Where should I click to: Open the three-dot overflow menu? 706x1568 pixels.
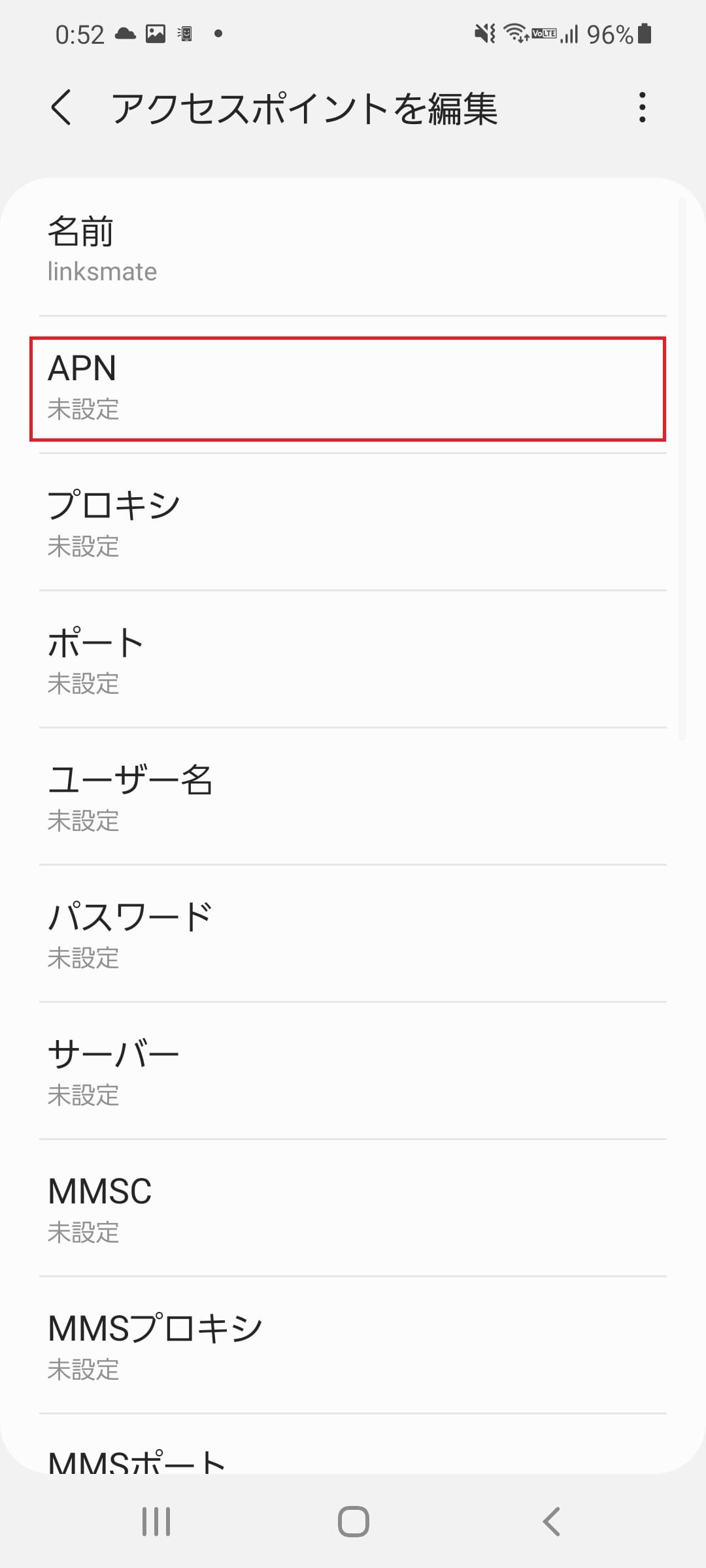click(x=643, y=108)
